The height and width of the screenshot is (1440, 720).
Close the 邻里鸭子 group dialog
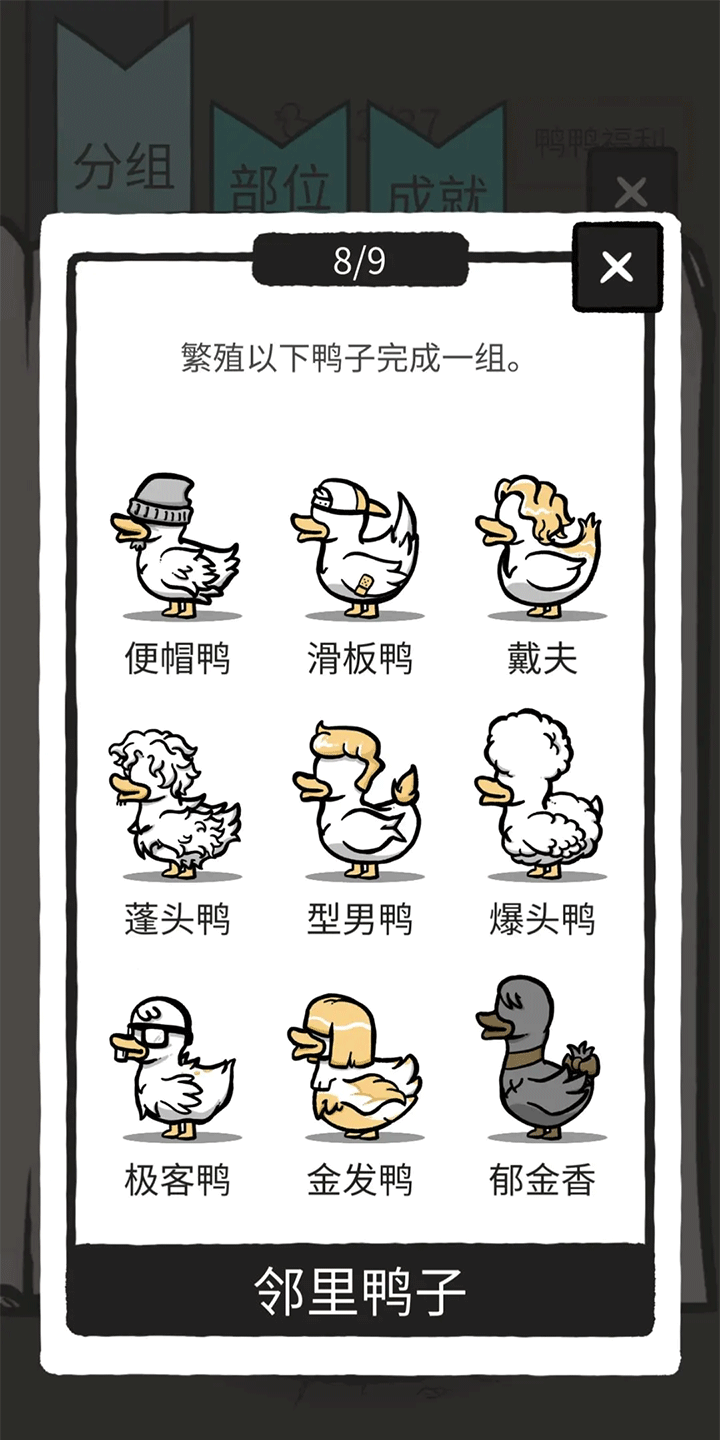coord(617,267)
